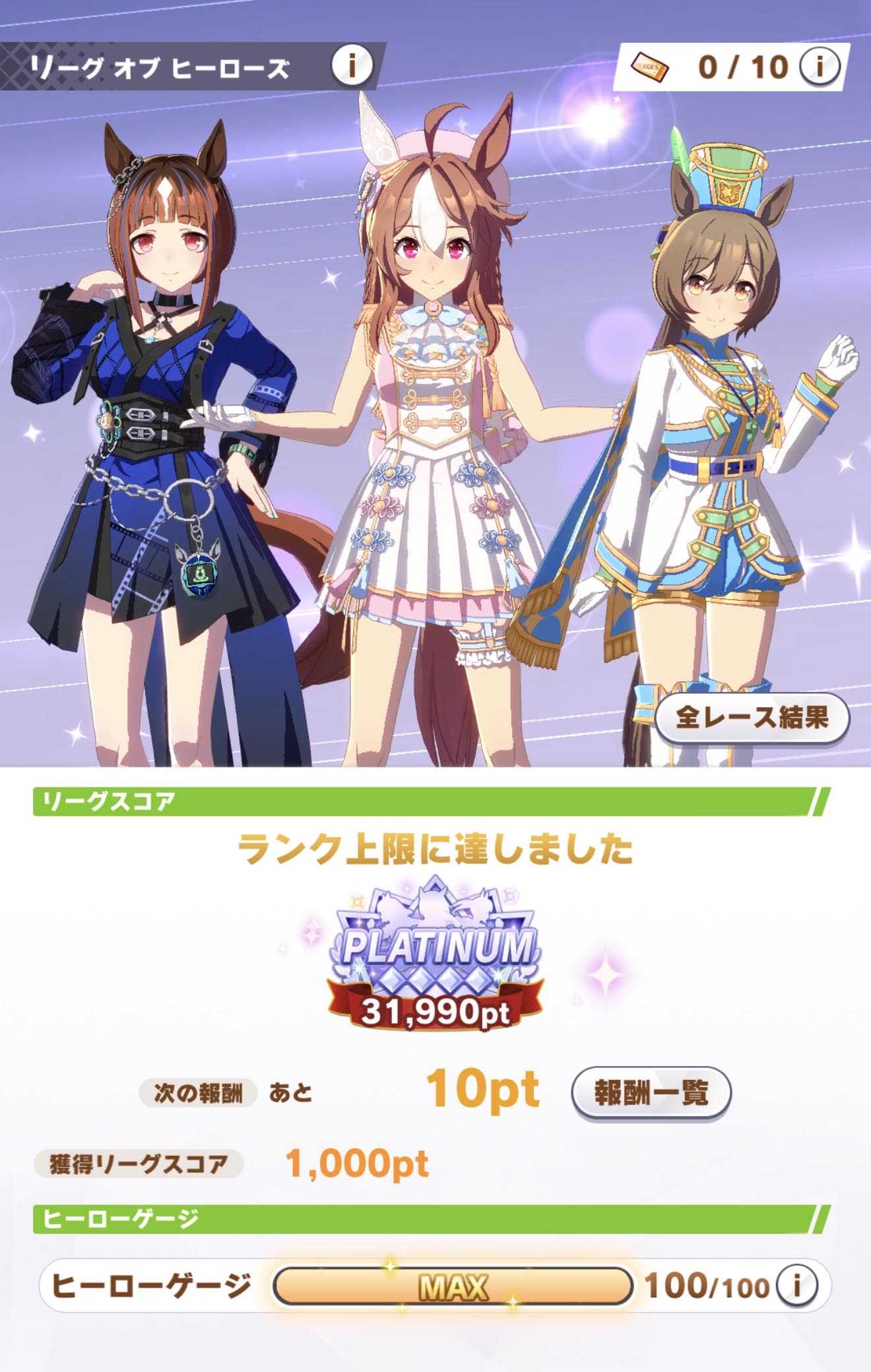The image size is (871, 1372).
Task: Open the info icon beside ヒーローゲージ 100/100
Action: [796, 1285]
